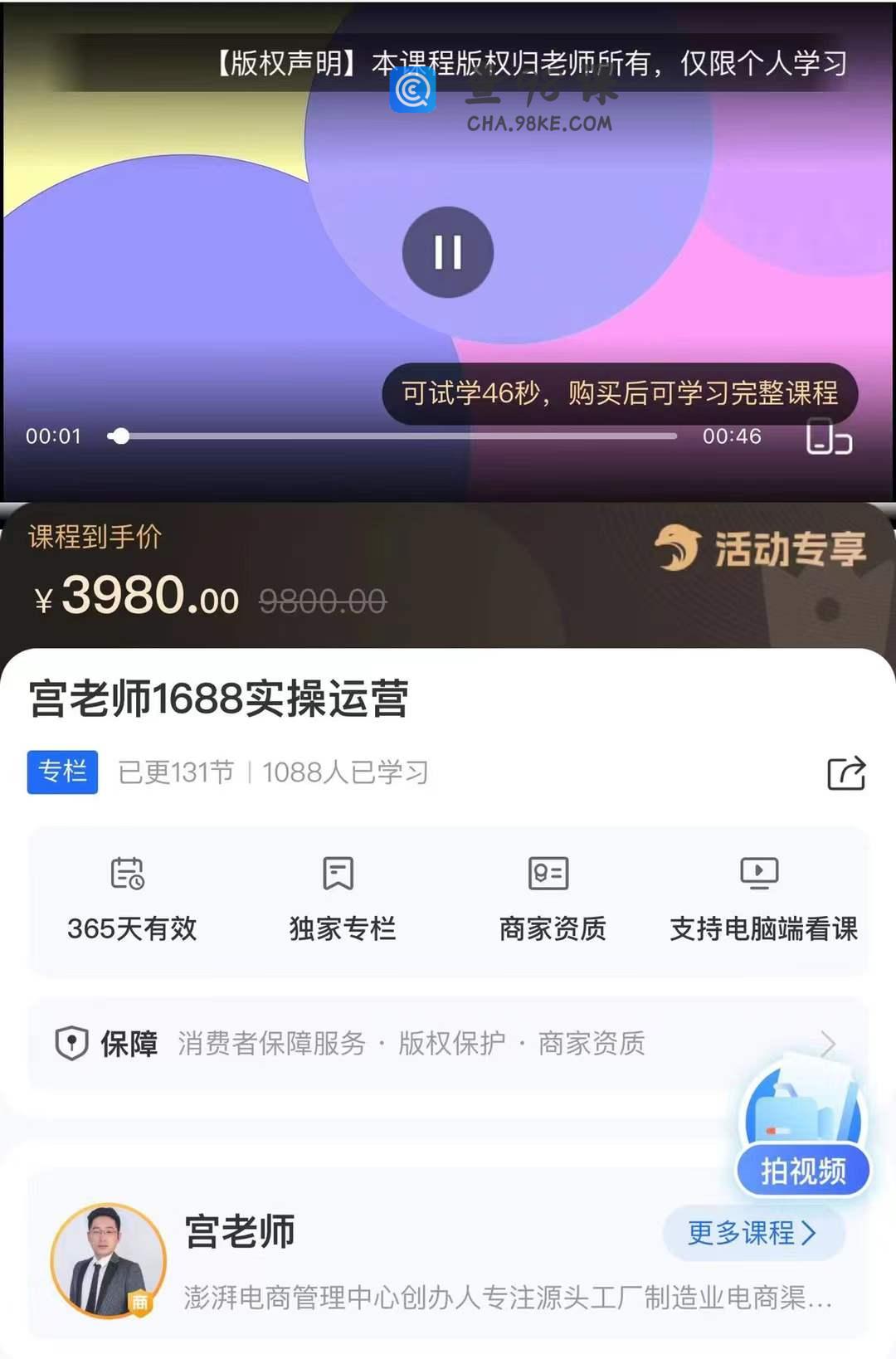Toggle fullscreen orientation of the video
Image resolution: width=896 pixels, height=1359 pixels.
click(828, 436)
